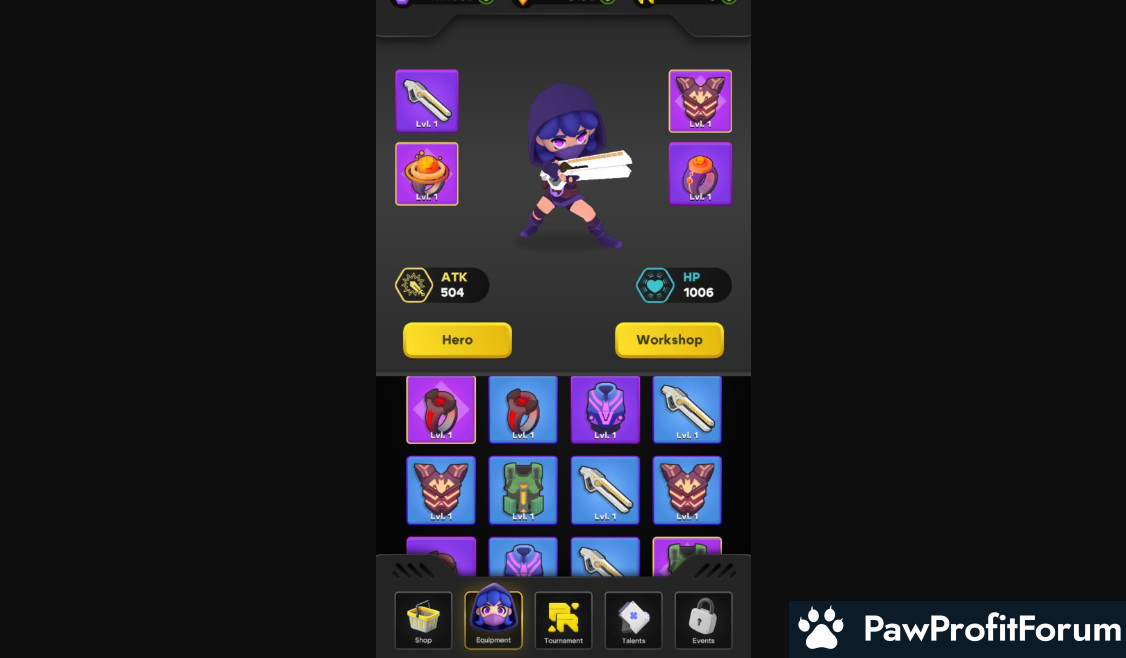Select the equipped weapon slot
Screen dimensions: 1126x658
[x=427, y=101]
